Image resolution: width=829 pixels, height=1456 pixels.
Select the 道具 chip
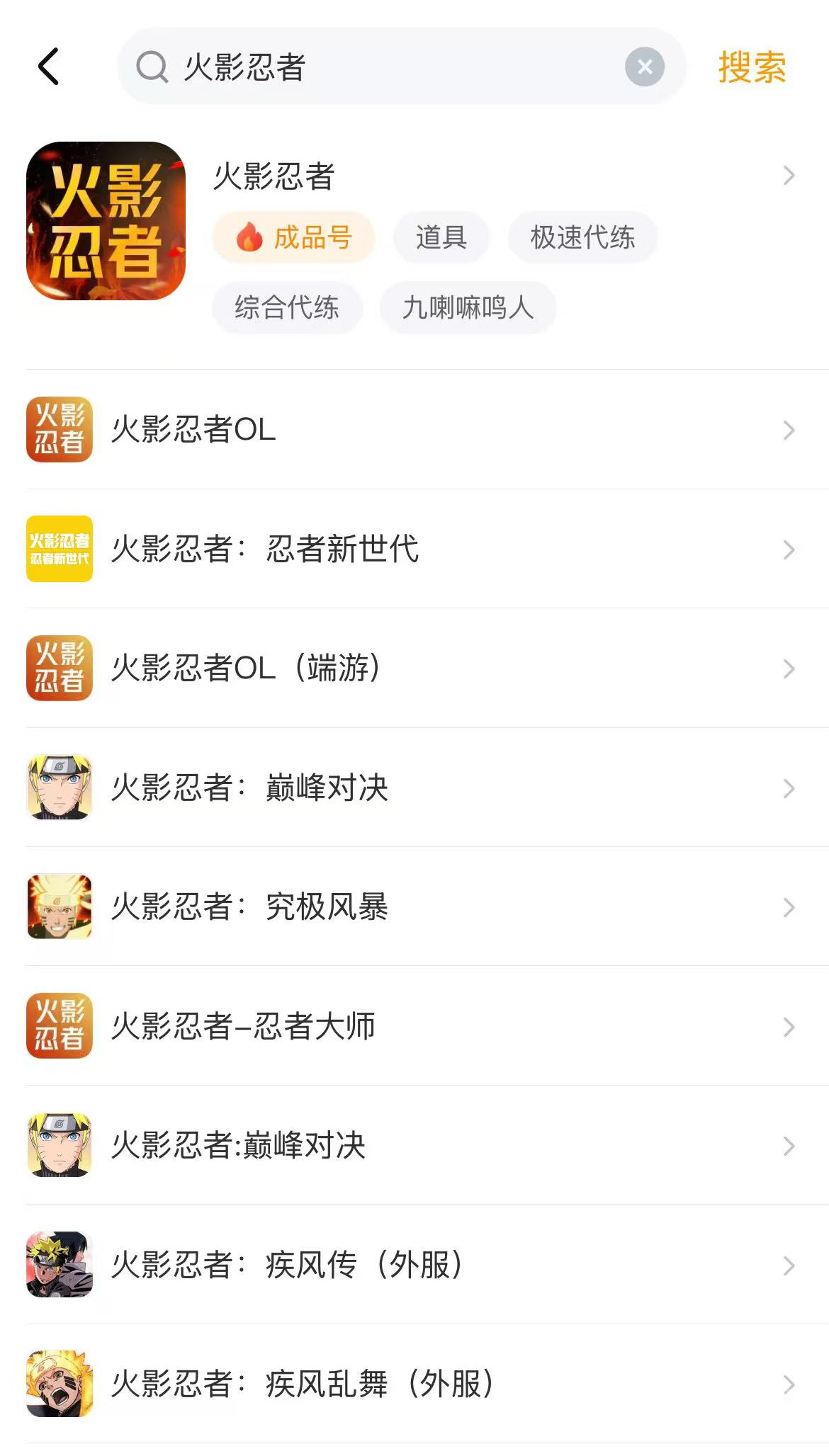(x=441, y=237)
